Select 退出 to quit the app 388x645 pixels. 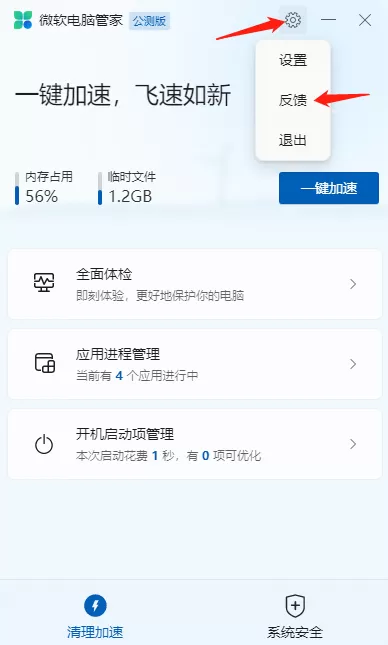[293, 140]
